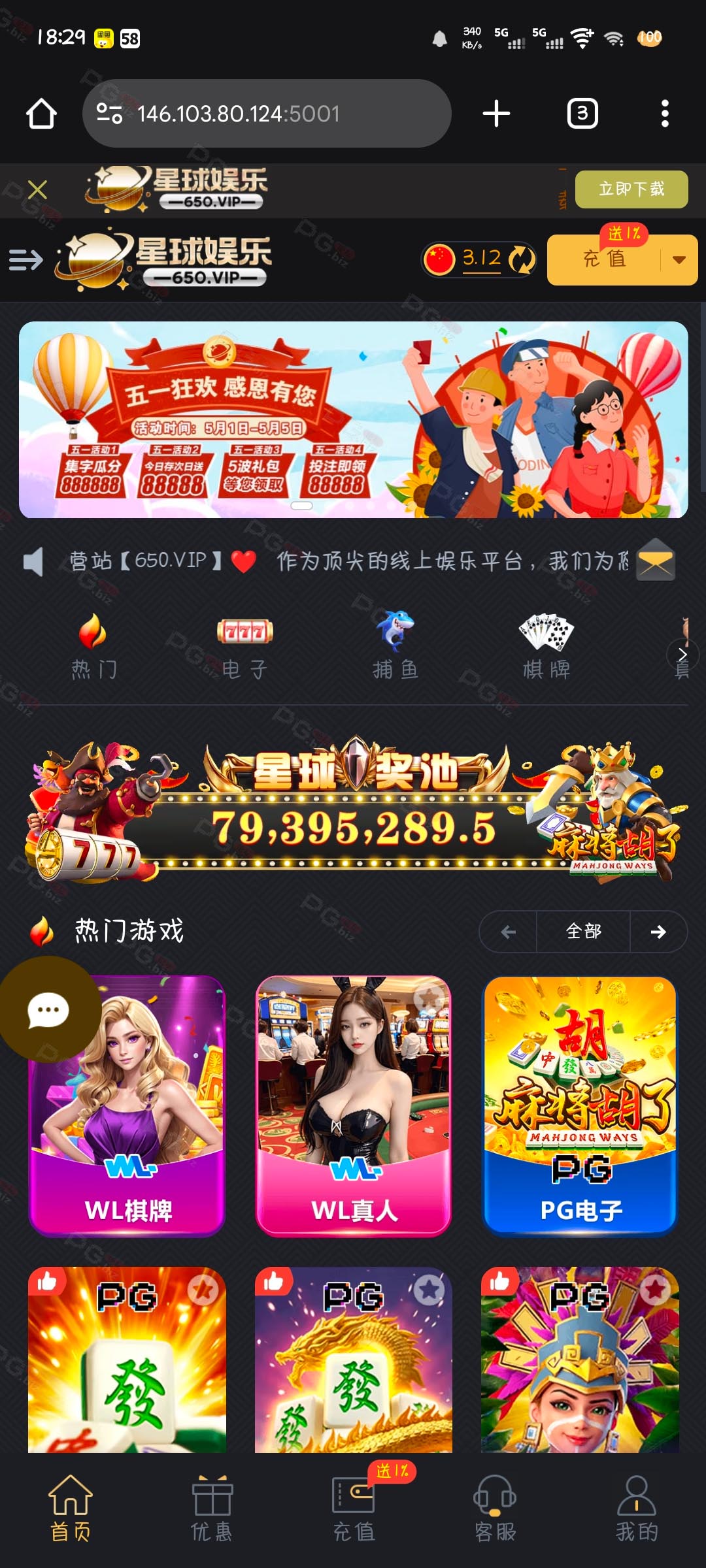Open the mail envelope messages

click(x=656, y=561)
